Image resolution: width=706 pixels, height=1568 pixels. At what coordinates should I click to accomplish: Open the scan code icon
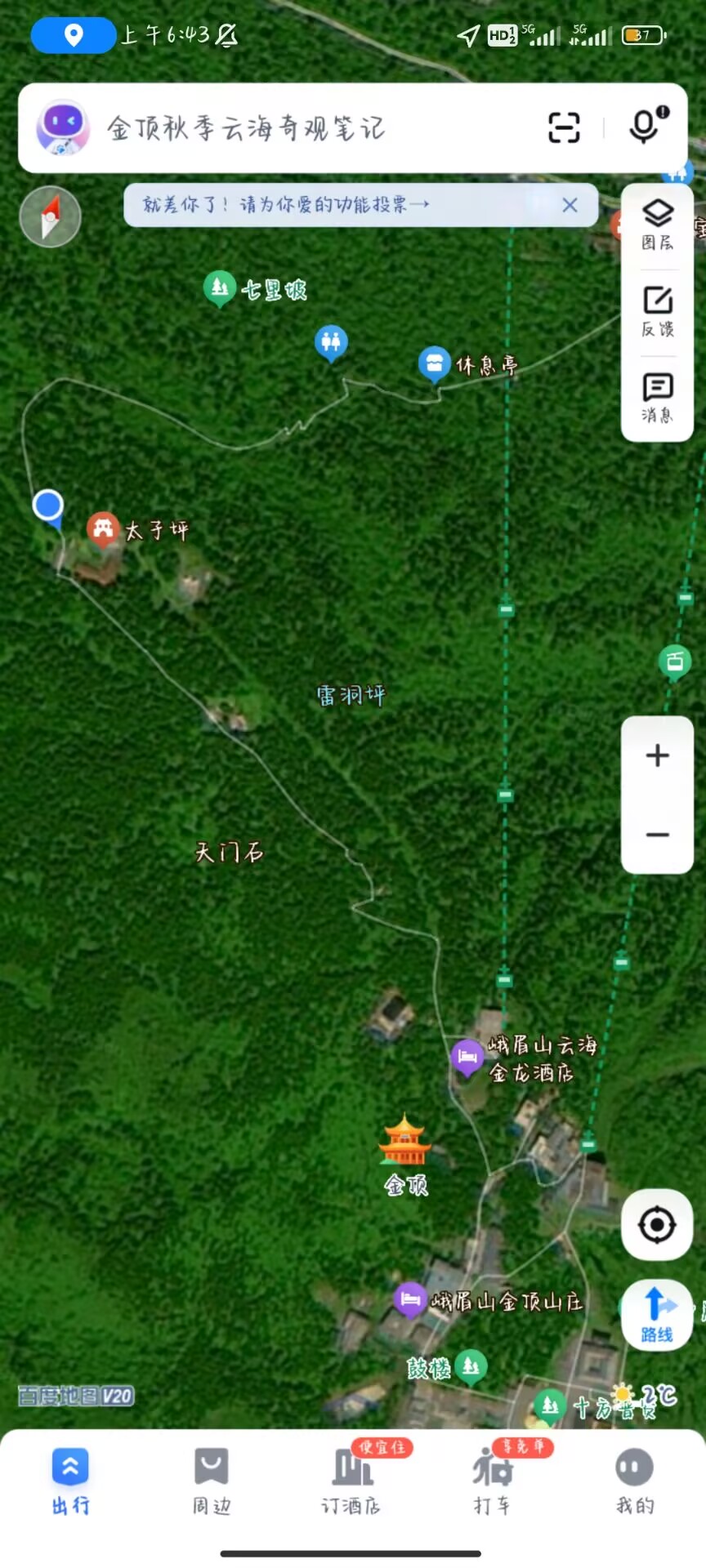click(x=564, y=128)
